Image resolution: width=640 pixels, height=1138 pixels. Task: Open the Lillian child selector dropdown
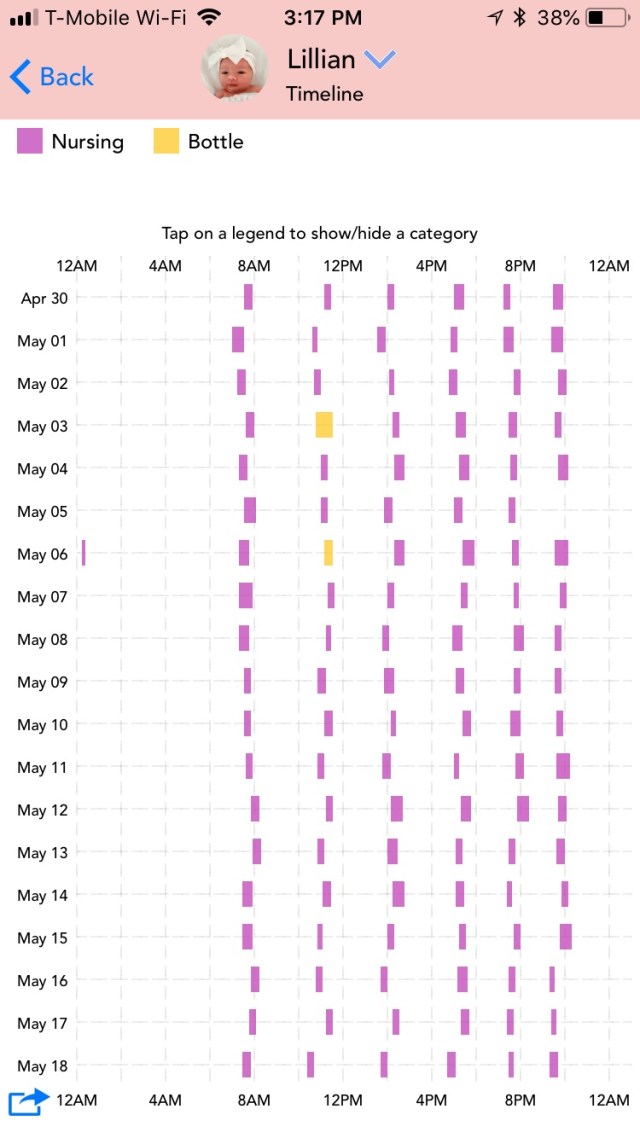click(379, 60)
